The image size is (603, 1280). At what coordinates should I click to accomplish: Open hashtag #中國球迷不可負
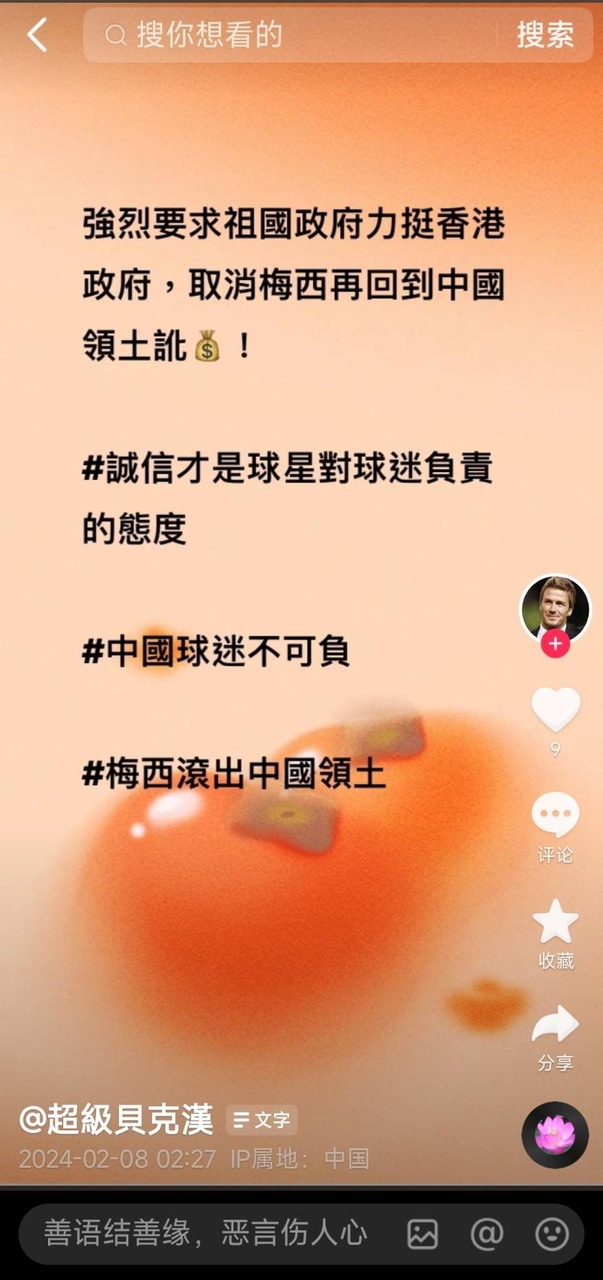click(x=216, y=652)
